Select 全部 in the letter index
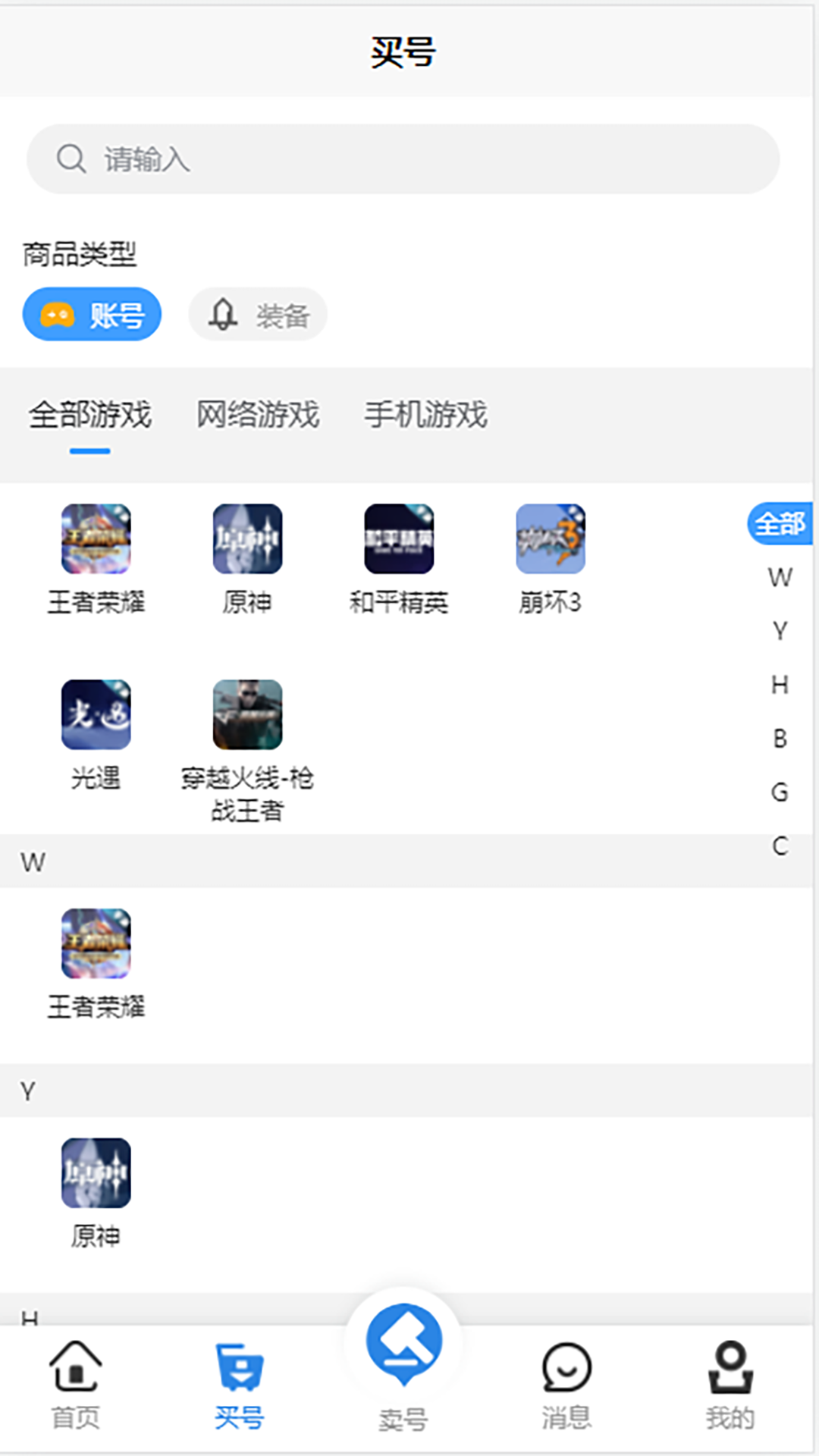 pos(780,524)
